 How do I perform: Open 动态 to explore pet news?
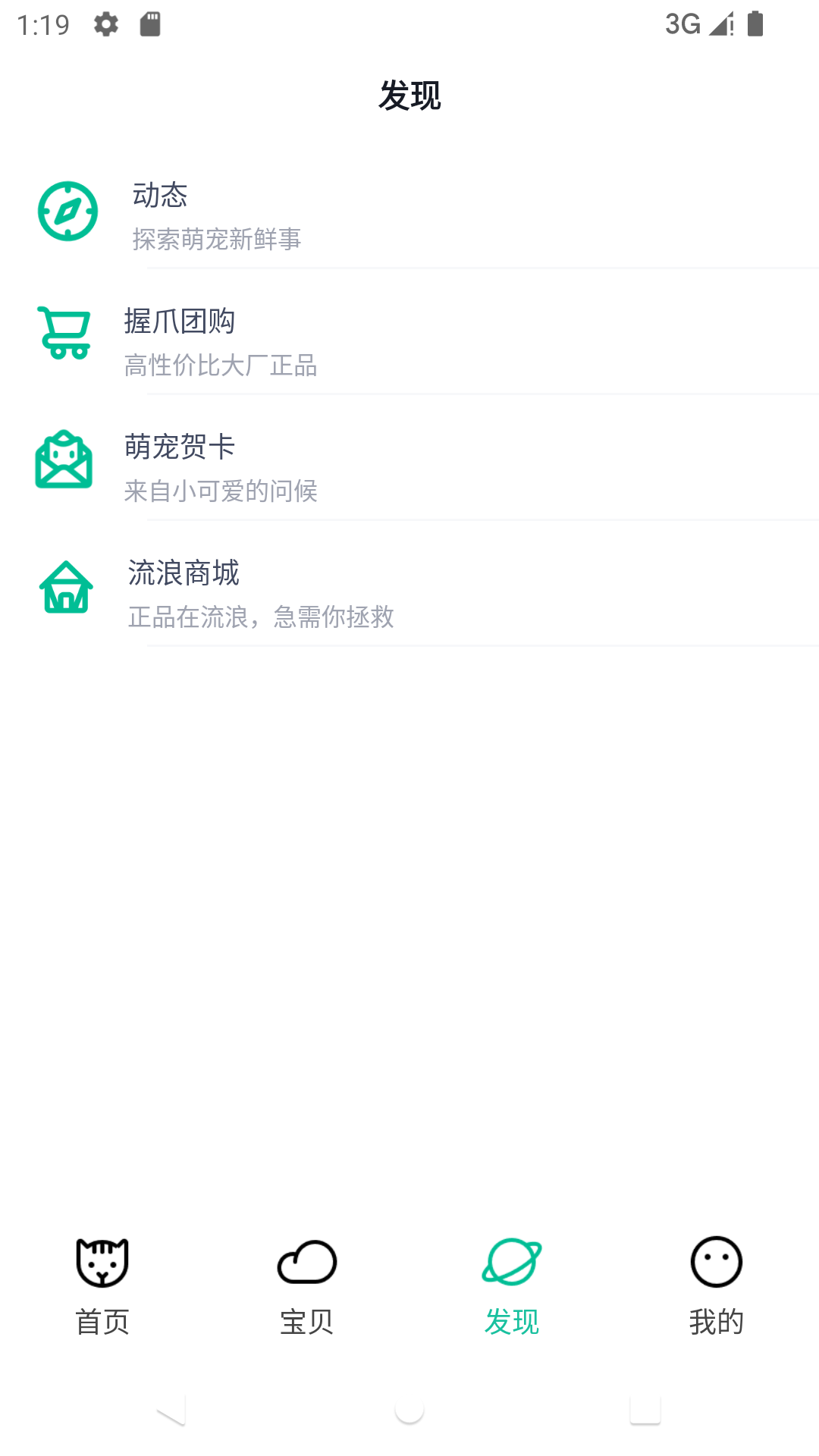point(409,215)
